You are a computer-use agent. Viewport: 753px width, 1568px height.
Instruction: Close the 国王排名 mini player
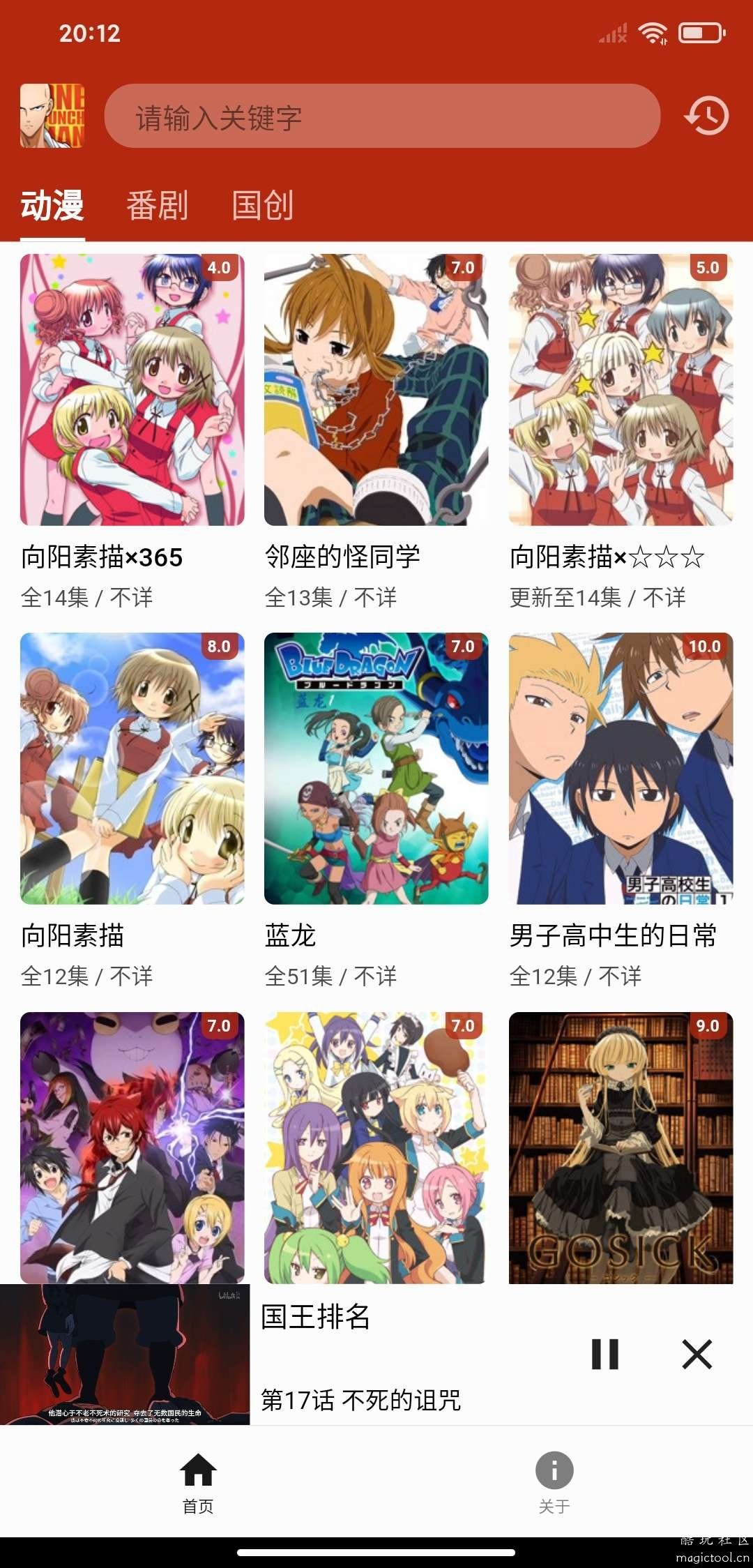[x=697, y=1355]
